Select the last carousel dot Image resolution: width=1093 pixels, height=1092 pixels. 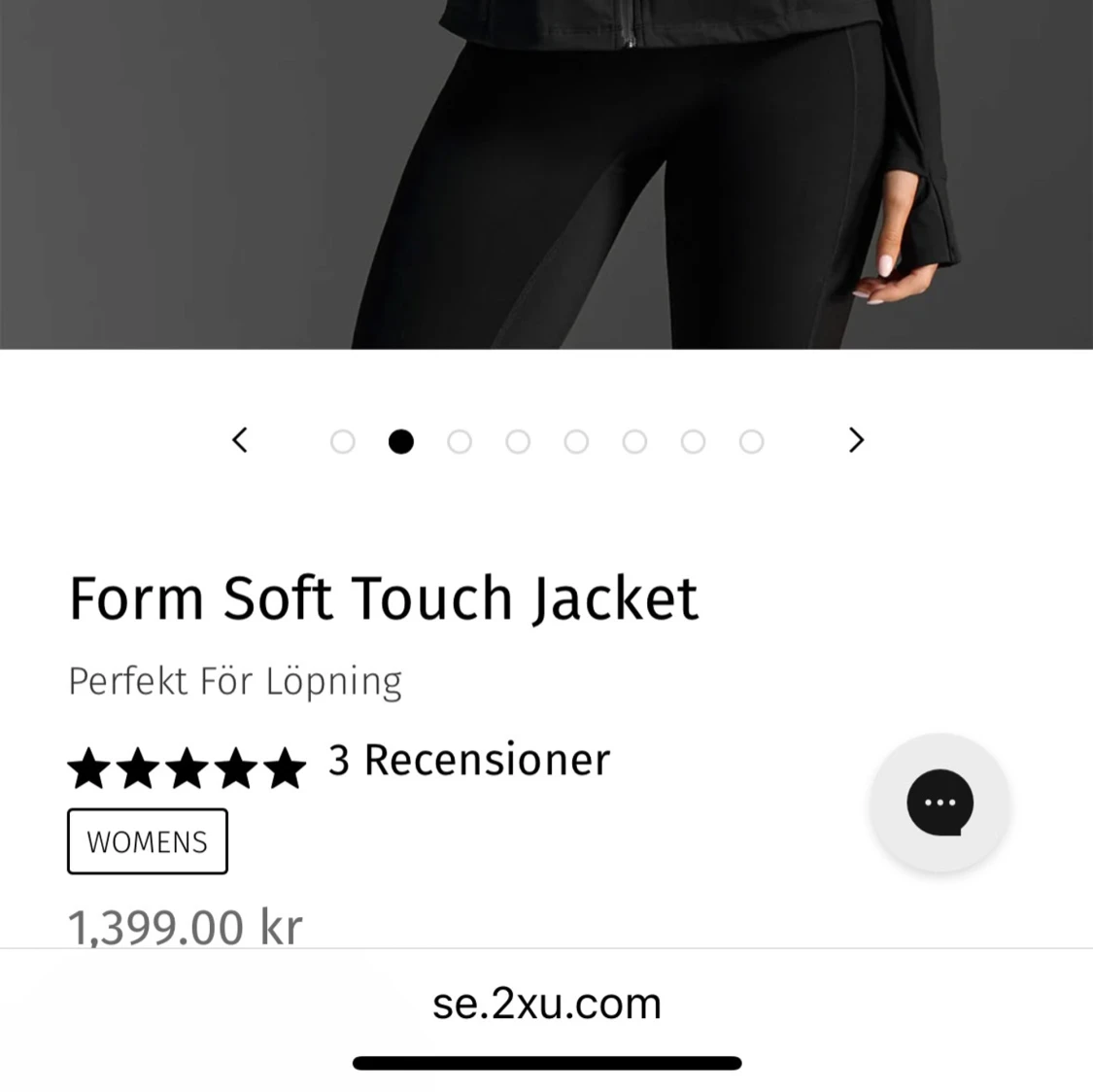(751, 442)
